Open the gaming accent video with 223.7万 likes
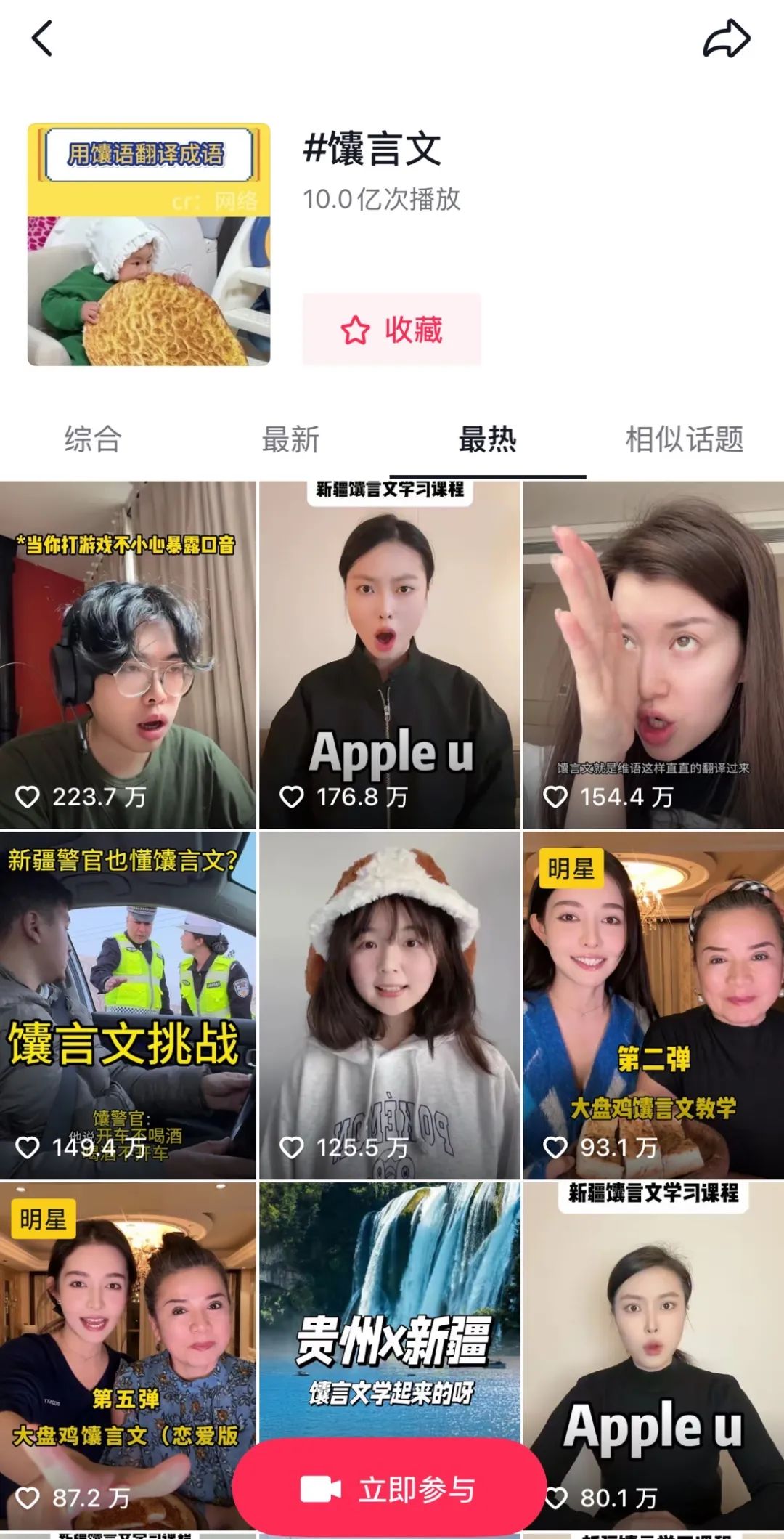Screen dimensions: 784x1539 [x=128, y=654]
